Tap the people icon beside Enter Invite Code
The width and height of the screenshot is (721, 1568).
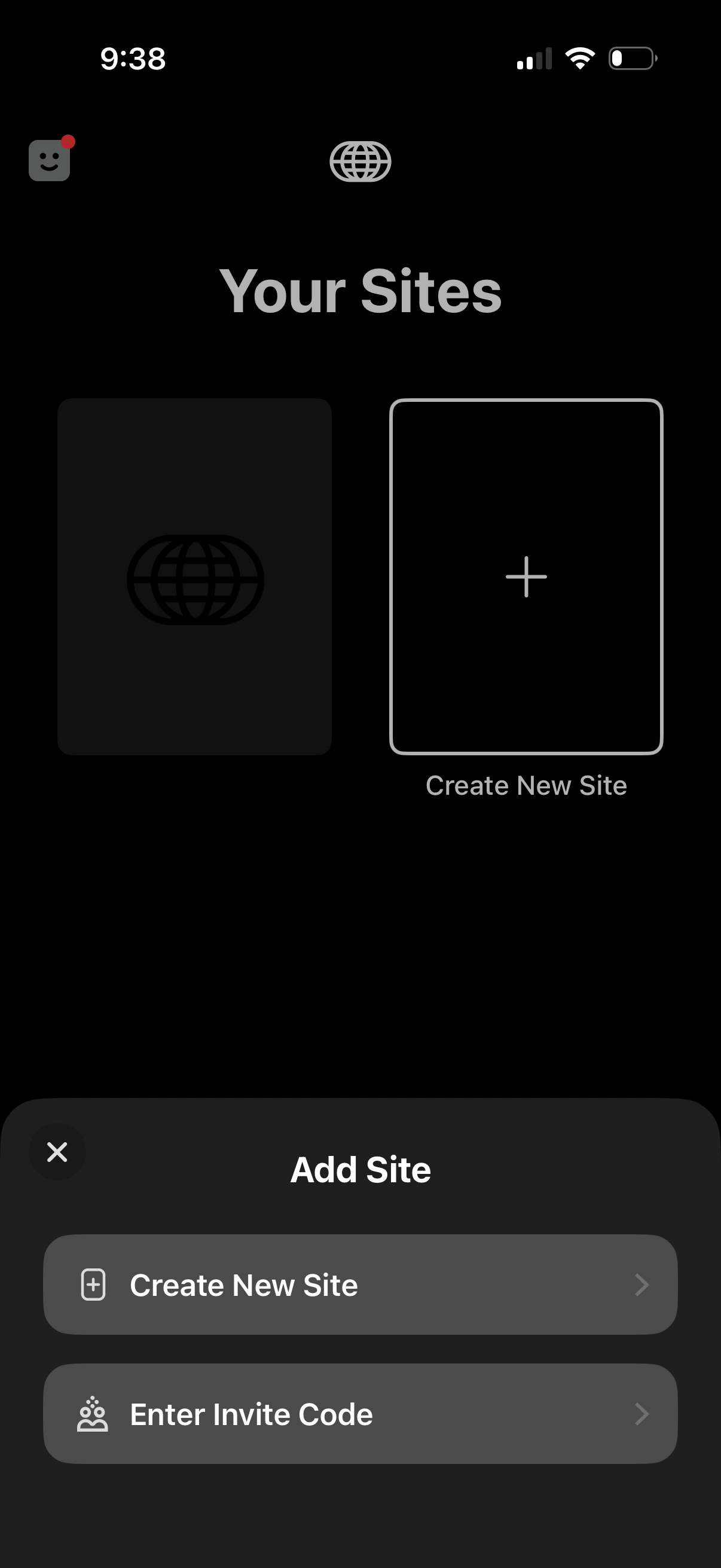93,1414
